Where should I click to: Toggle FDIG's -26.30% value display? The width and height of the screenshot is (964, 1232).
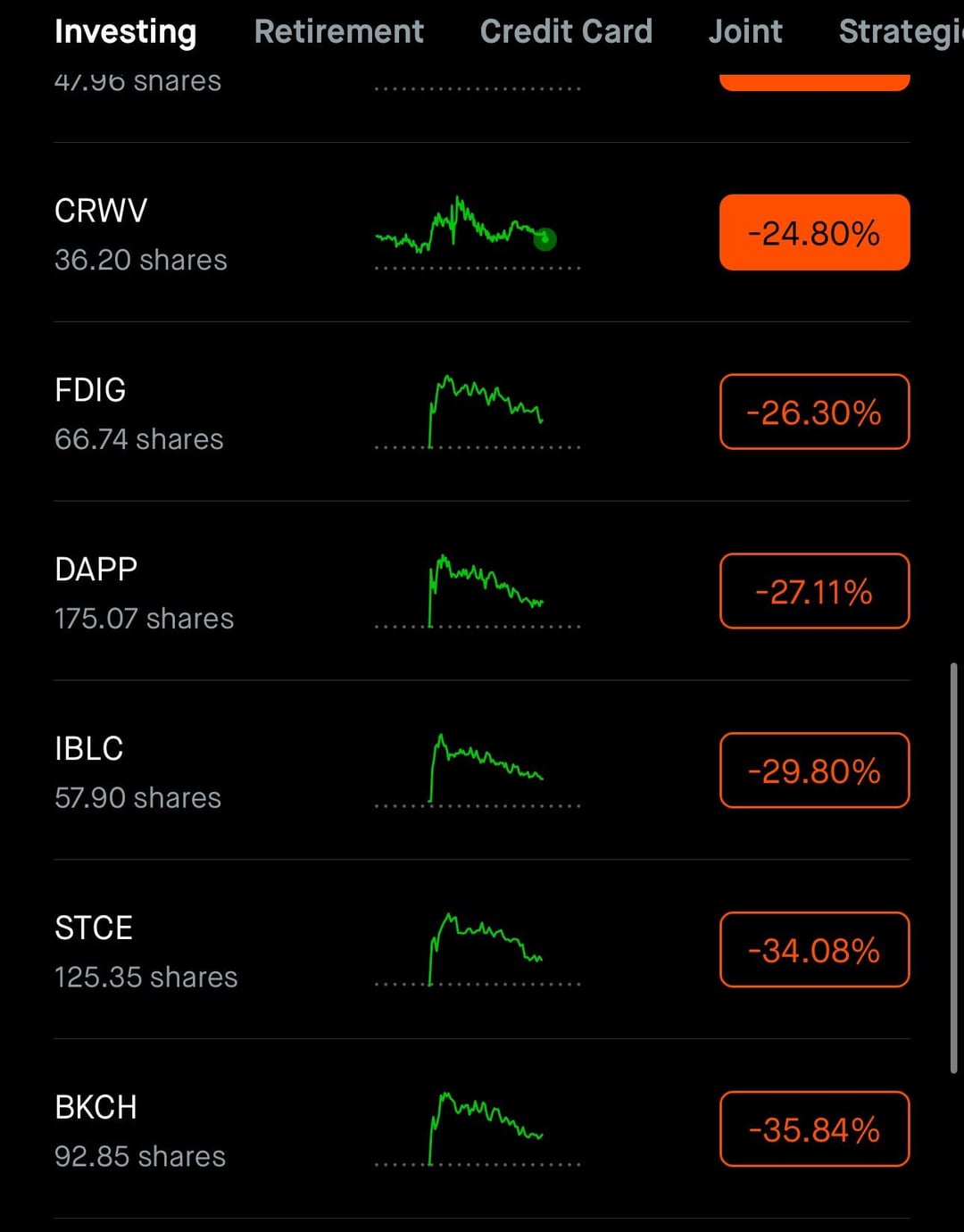[x=814, y=412]
